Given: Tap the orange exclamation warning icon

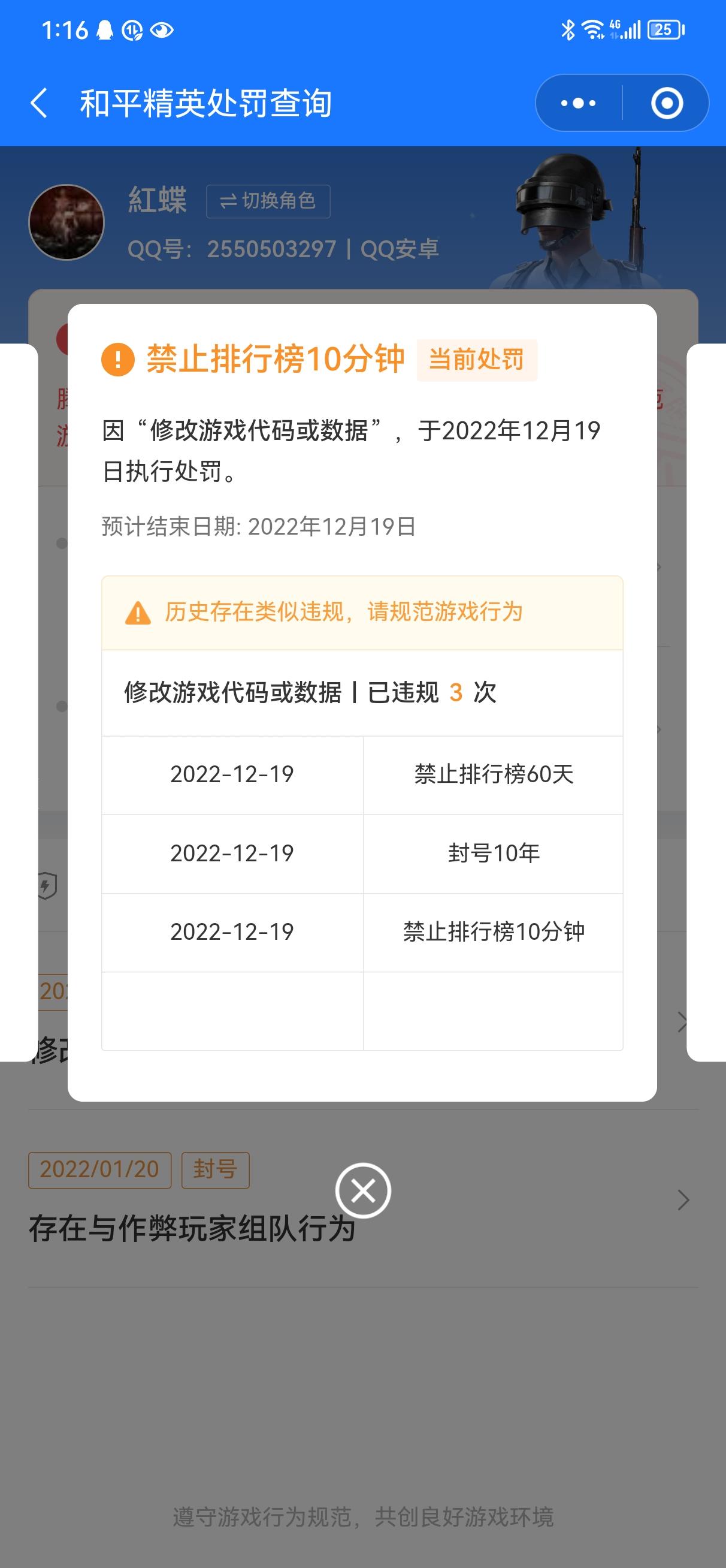Looking at the screenshot, I should (119, 360).
